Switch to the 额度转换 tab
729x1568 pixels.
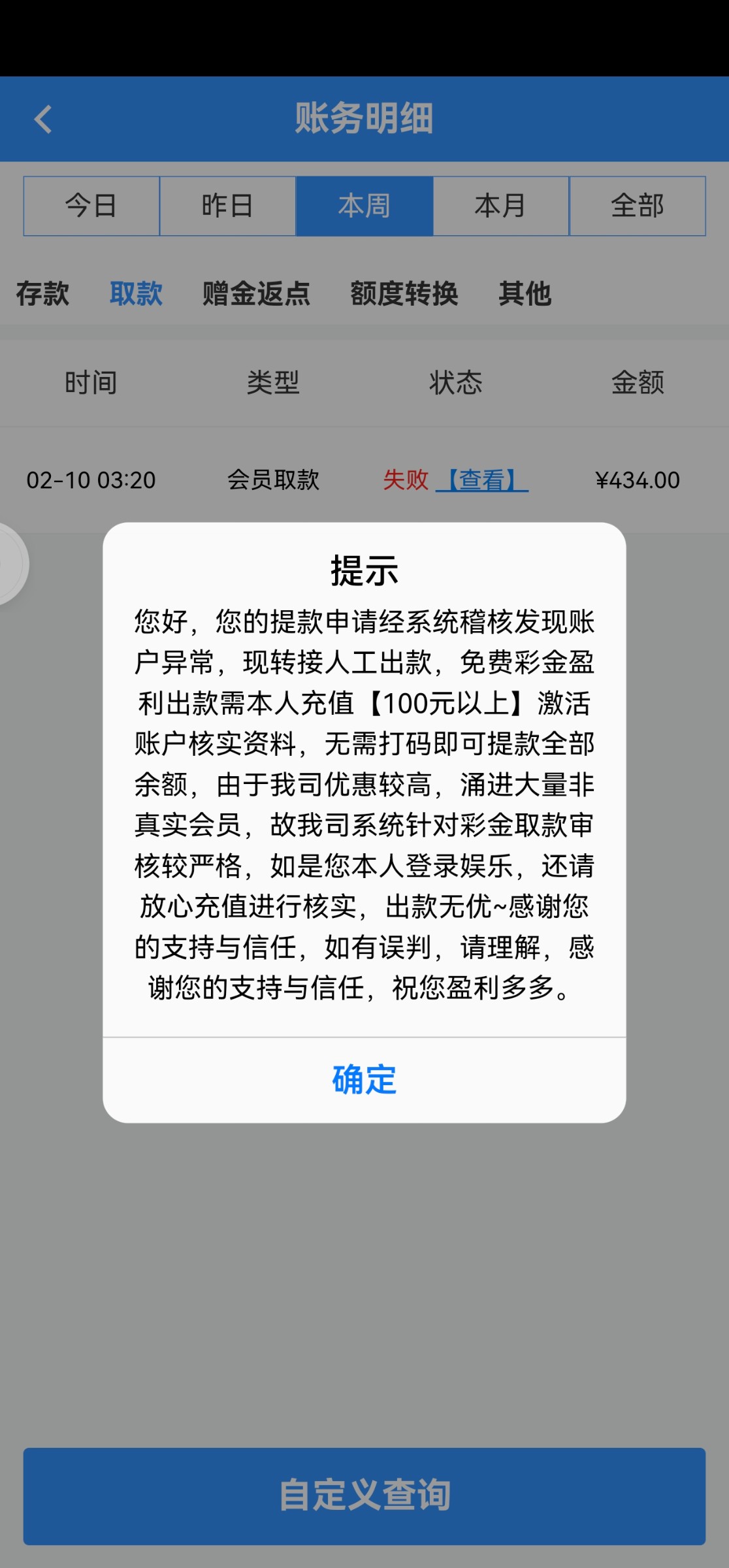click(404, 293)
